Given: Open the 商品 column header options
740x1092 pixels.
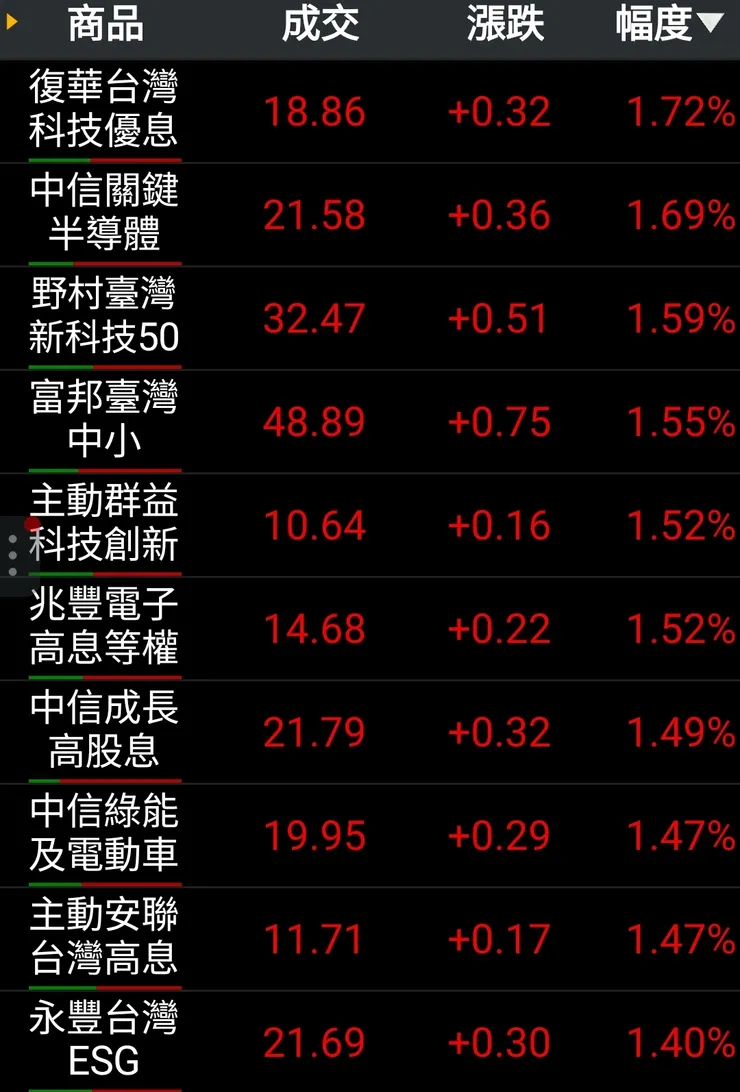Looking at the screenshot, I should pyautogui.click(x=104, y=26).
